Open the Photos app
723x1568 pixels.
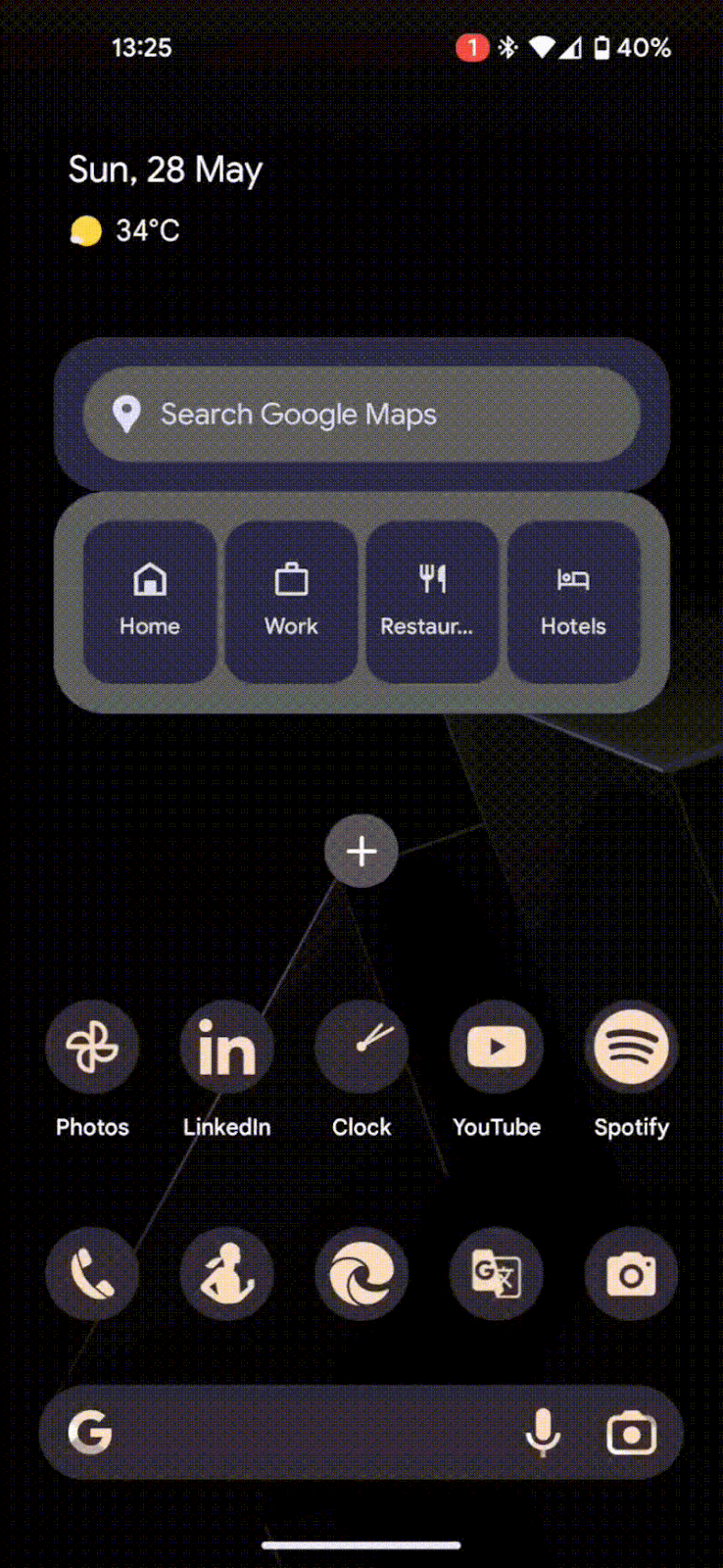[x=92, y=1048]
